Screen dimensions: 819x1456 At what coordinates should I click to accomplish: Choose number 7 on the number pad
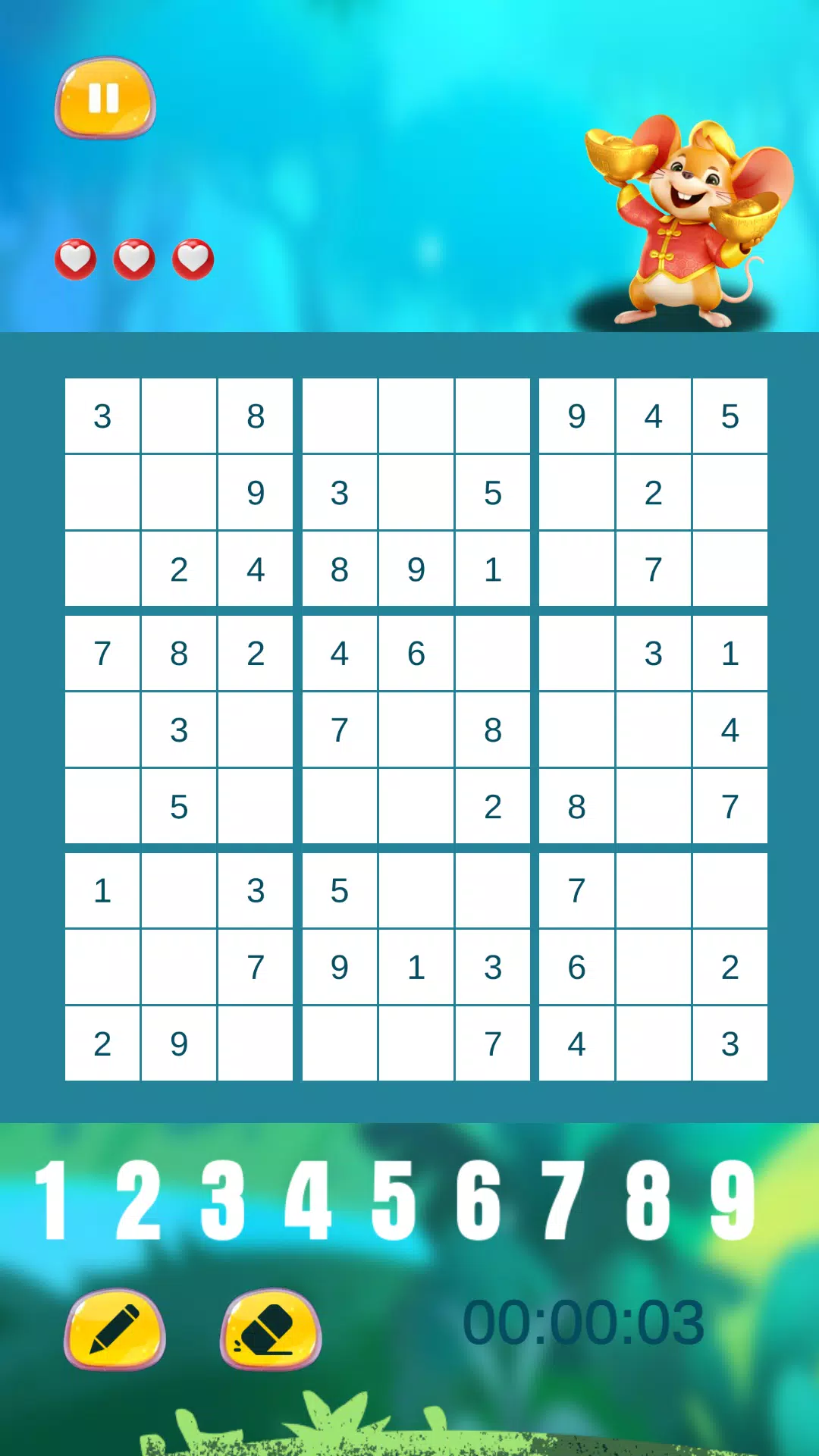pyautogui.click(x=564, y=1200)
